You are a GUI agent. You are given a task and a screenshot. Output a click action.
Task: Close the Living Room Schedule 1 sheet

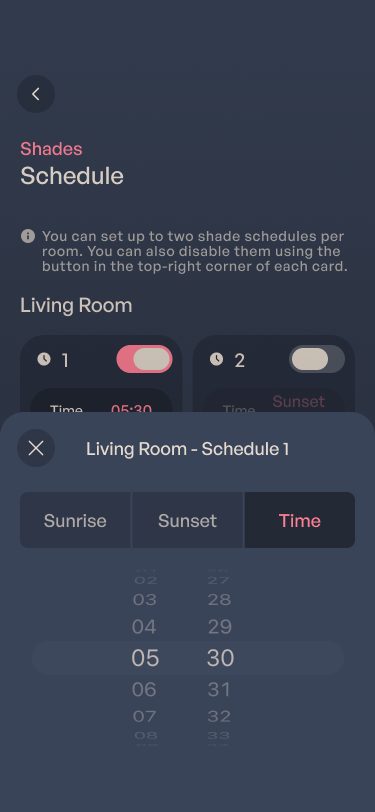(x=36, y=448)
